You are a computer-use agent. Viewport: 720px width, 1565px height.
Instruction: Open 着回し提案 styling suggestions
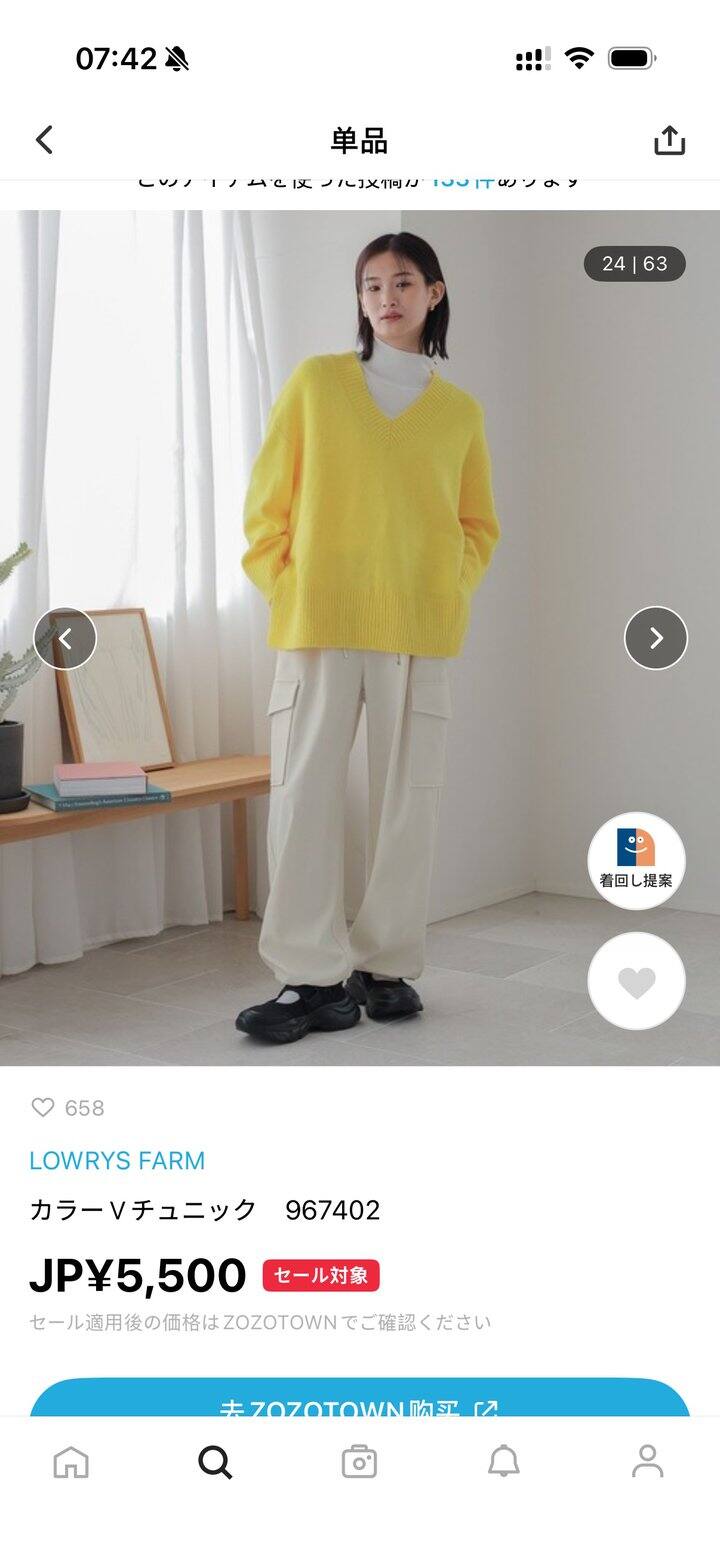tap(636, 860)
